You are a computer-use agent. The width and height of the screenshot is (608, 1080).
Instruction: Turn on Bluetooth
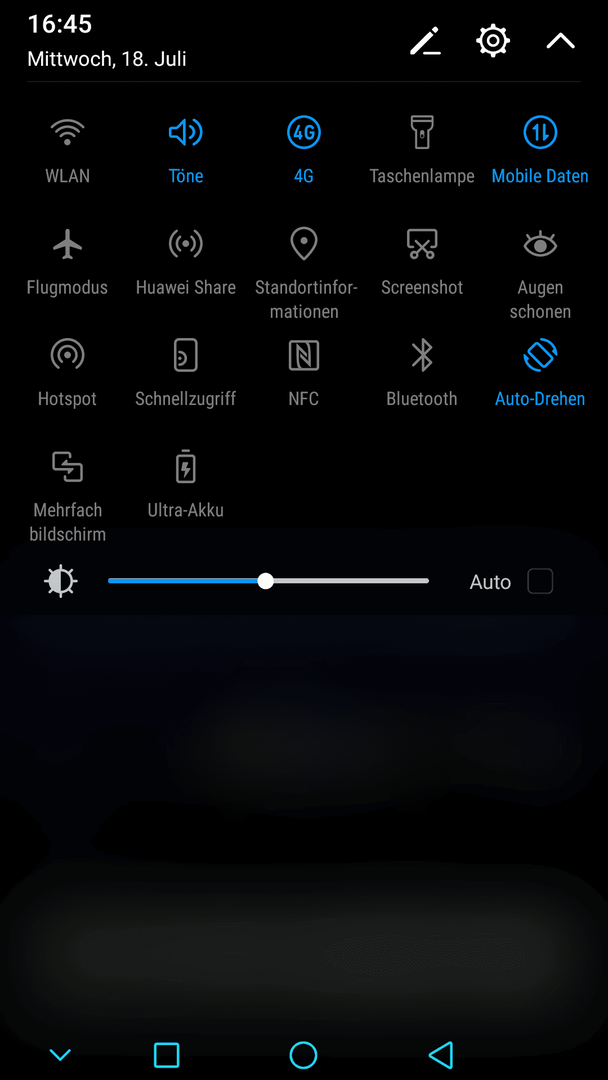tap(422, 373)
